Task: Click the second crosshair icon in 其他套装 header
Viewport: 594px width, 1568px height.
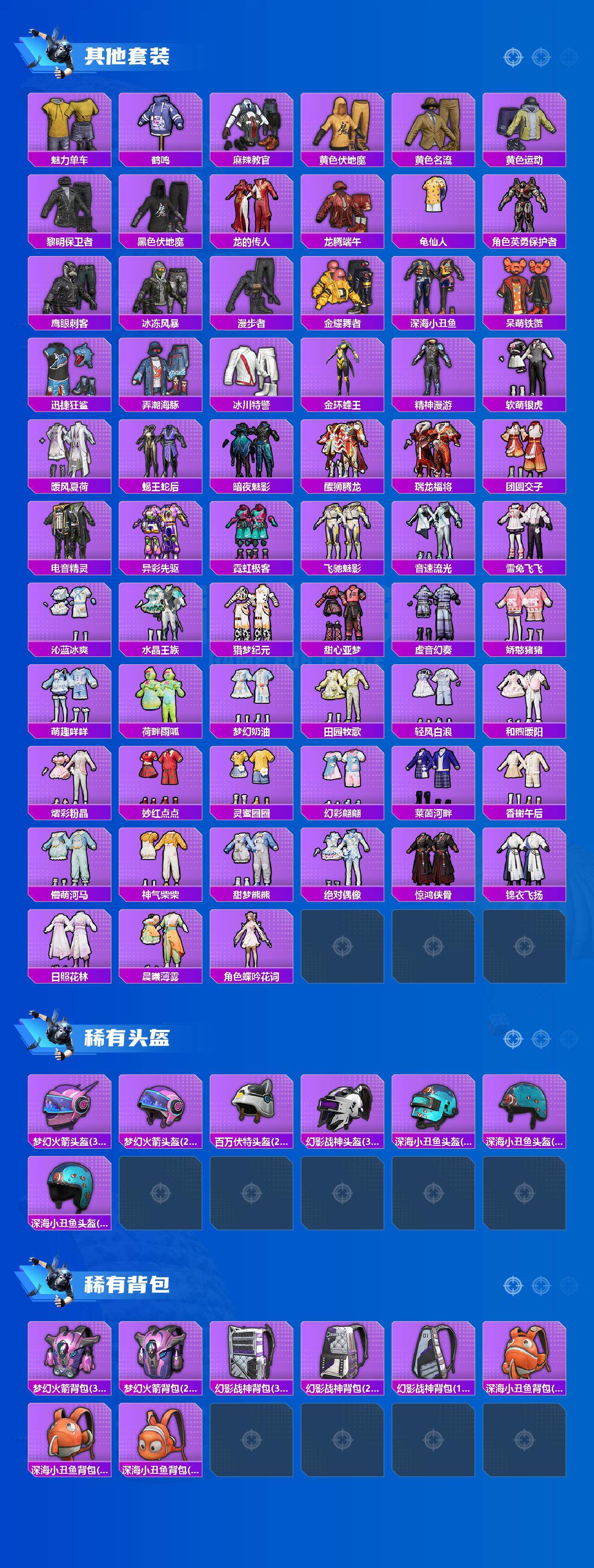Action: 541,57
